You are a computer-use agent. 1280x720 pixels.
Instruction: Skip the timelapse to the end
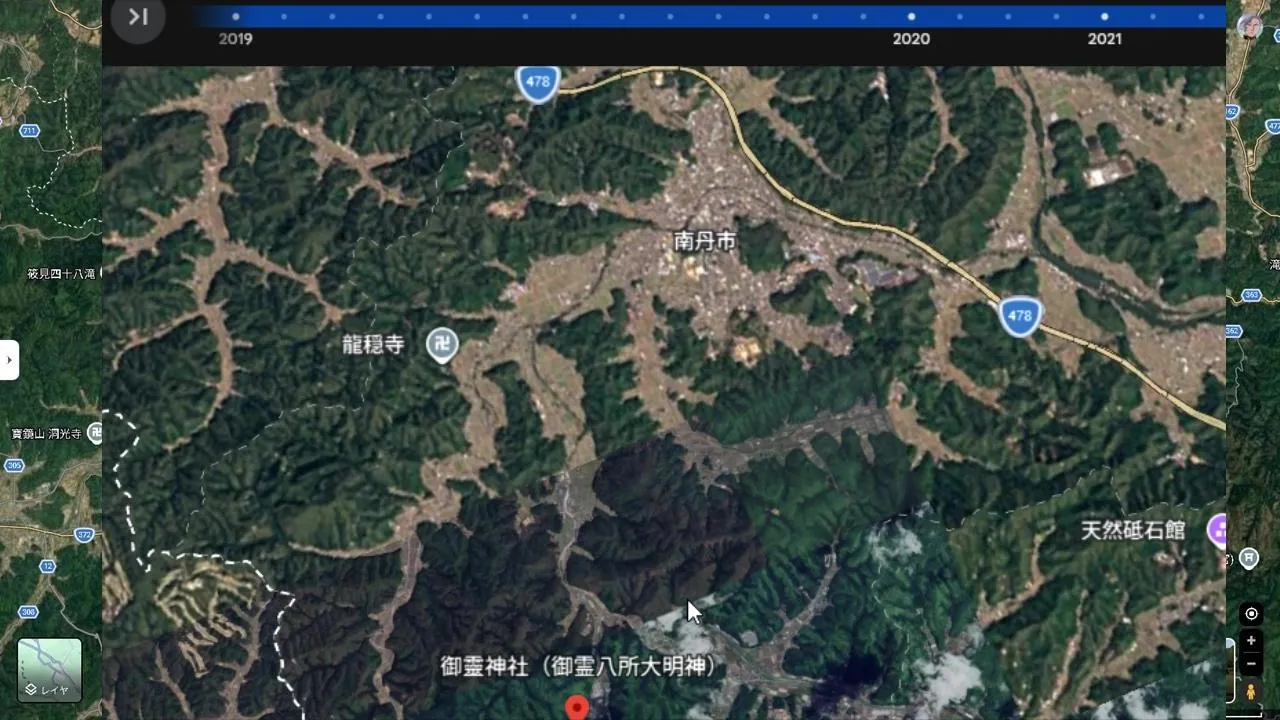click(138, 17)
